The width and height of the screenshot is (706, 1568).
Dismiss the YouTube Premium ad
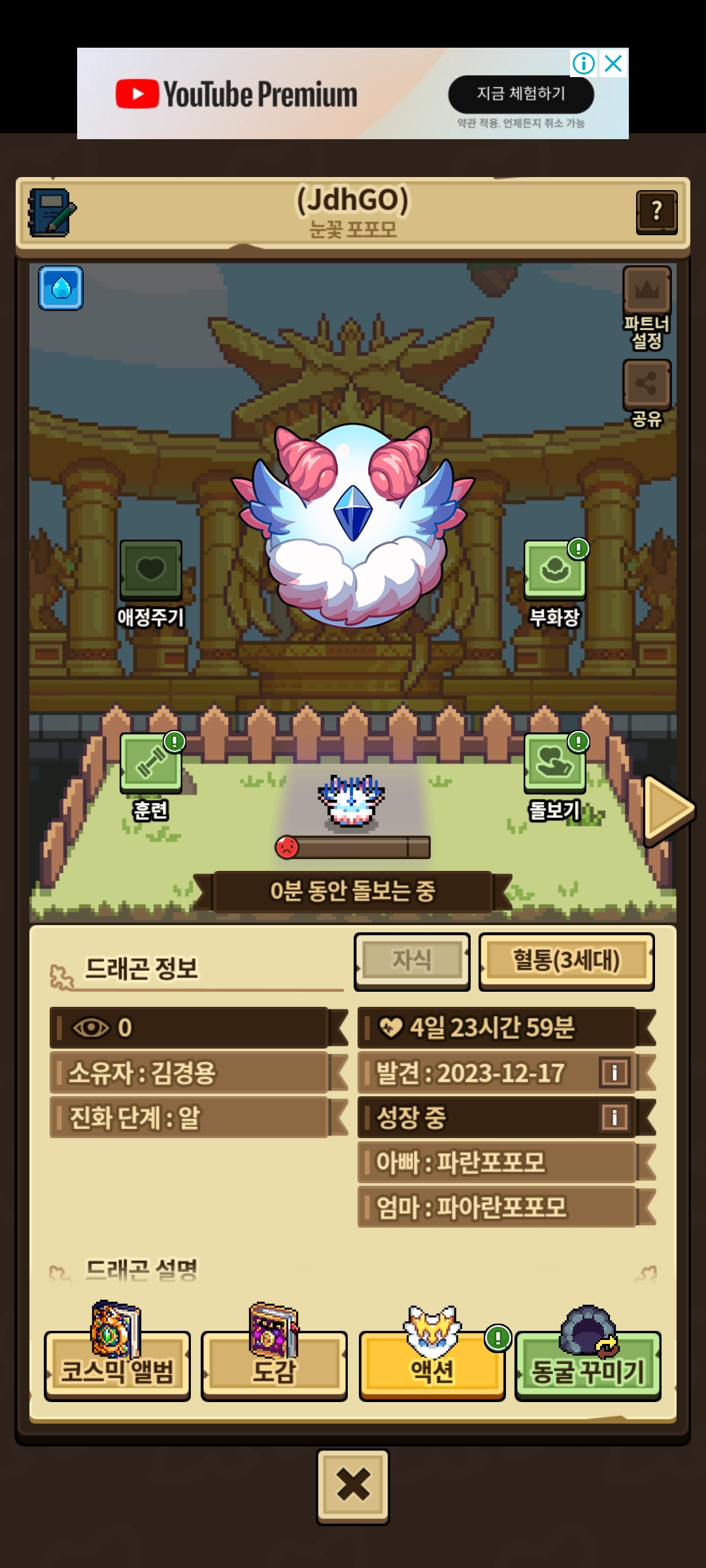pos(613,63)
